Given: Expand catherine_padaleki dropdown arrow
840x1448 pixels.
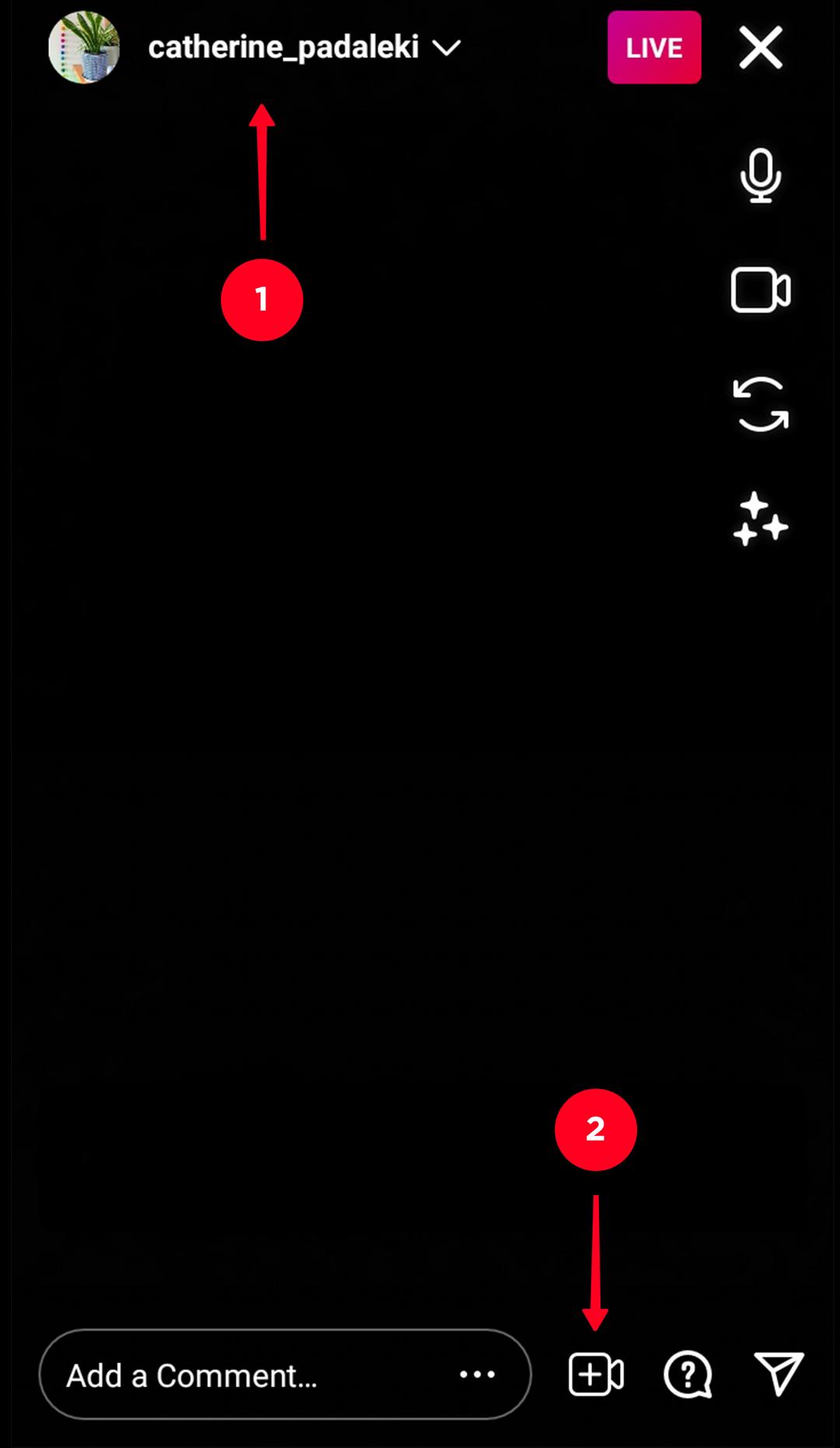Looking at the screenshot, I should click(446, 48).
